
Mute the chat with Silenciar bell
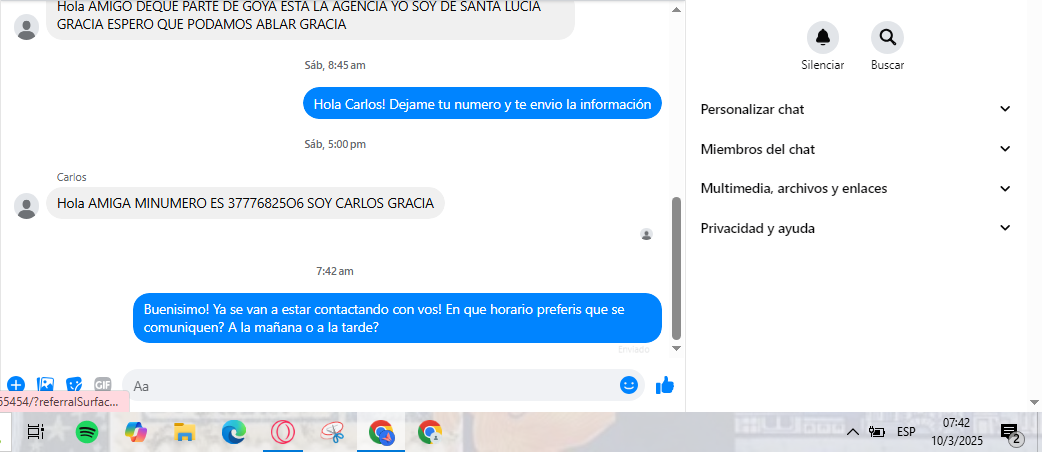tap(822, 38)
